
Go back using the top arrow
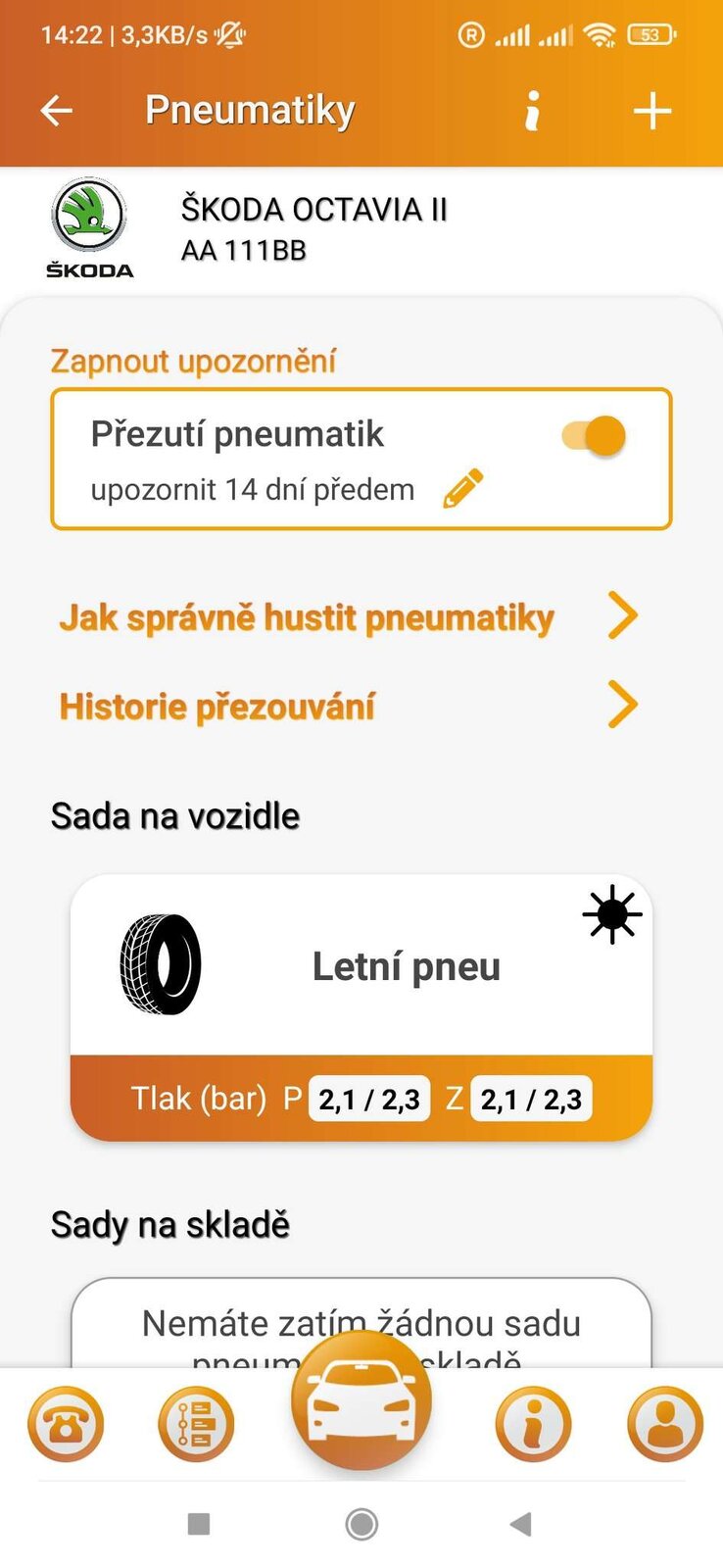point(57,111)
